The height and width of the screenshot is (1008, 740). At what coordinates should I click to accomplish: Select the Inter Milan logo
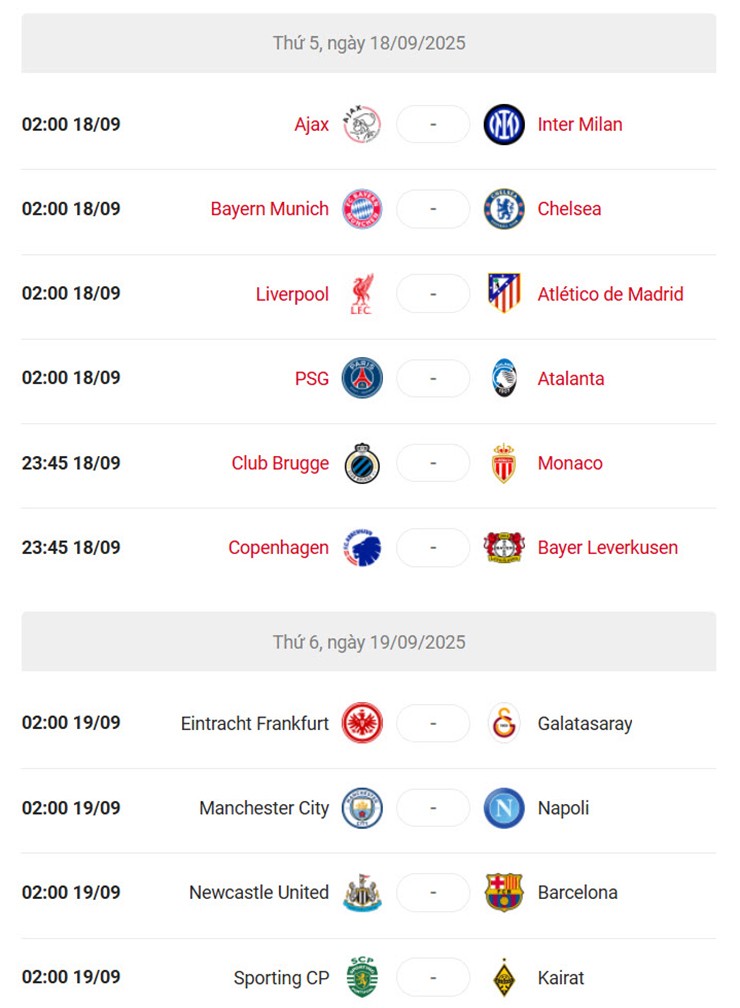point(505,124)
